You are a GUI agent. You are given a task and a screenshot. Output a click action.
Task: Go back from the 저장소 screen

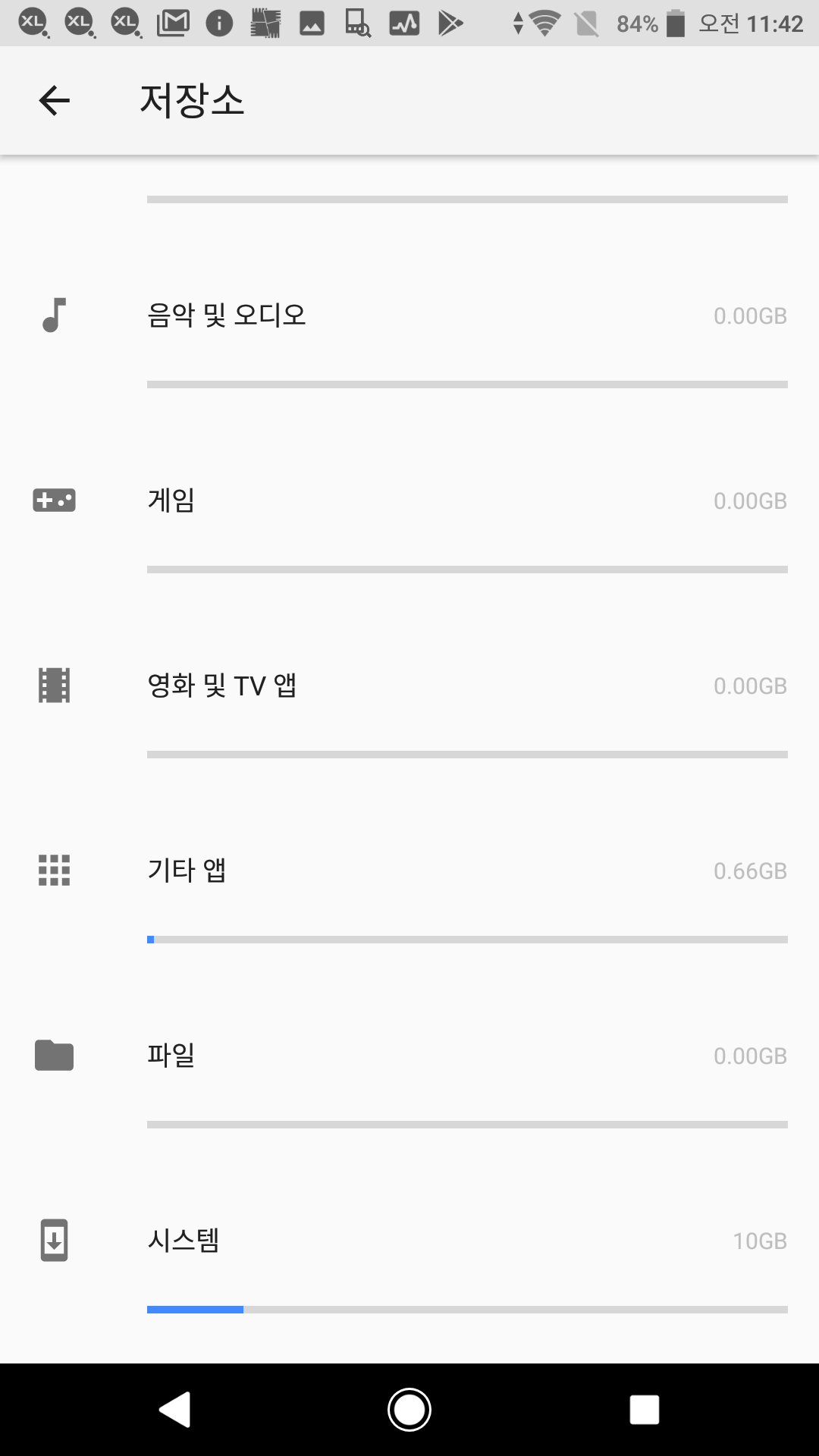tap(54, 101)
